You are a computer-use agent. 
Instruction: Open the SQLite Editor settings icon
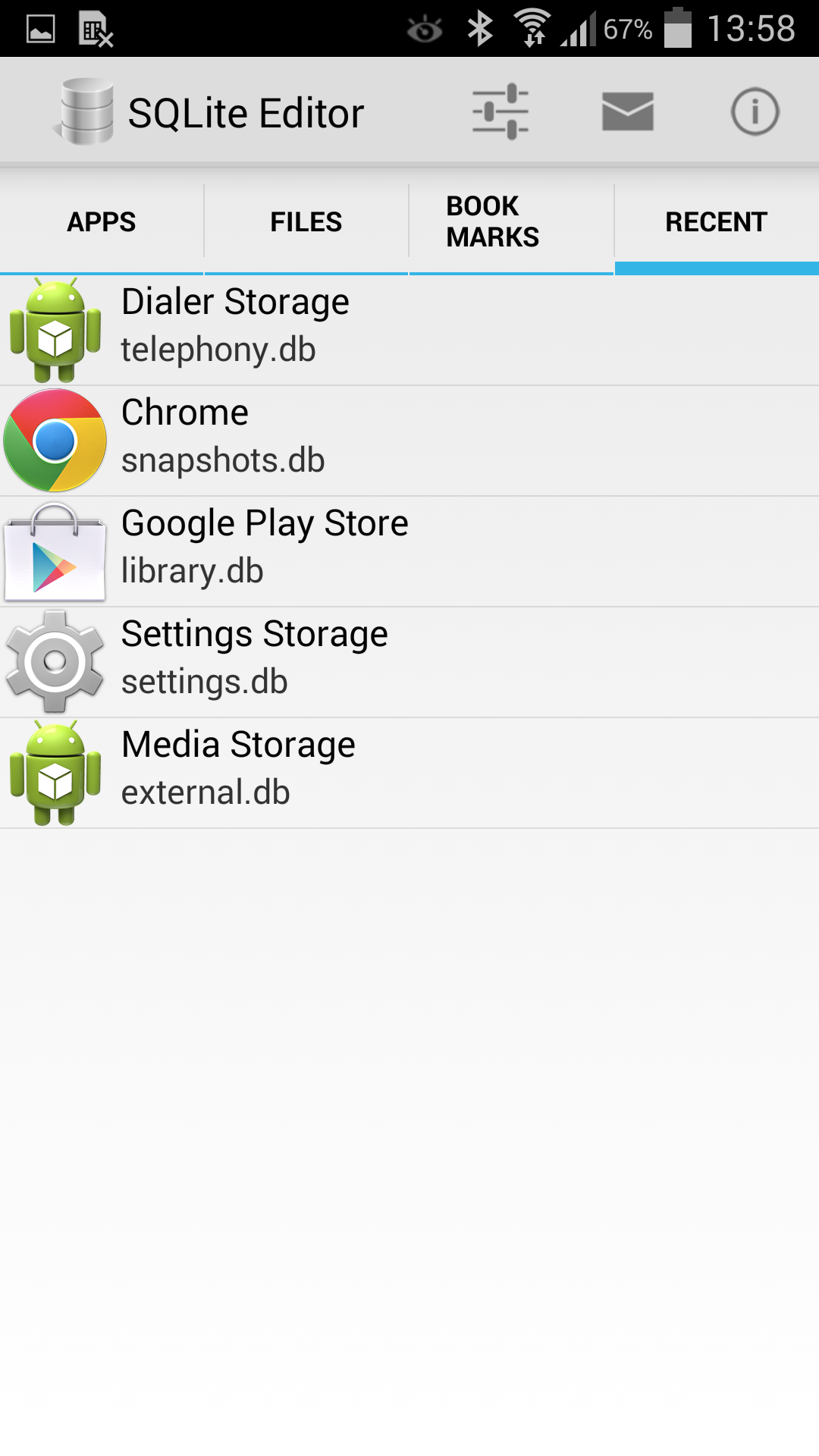pos(498,110)
